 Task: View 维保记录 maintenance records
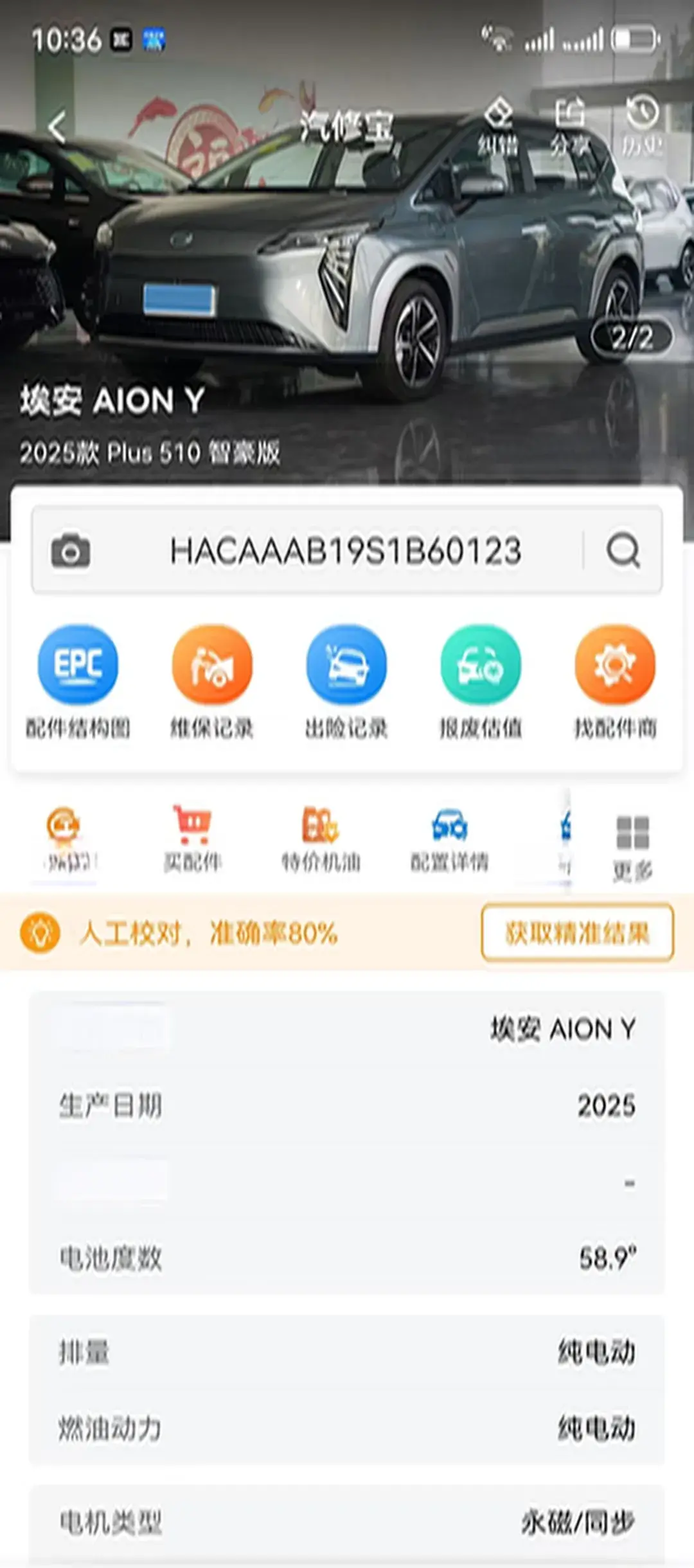(212, 682)
